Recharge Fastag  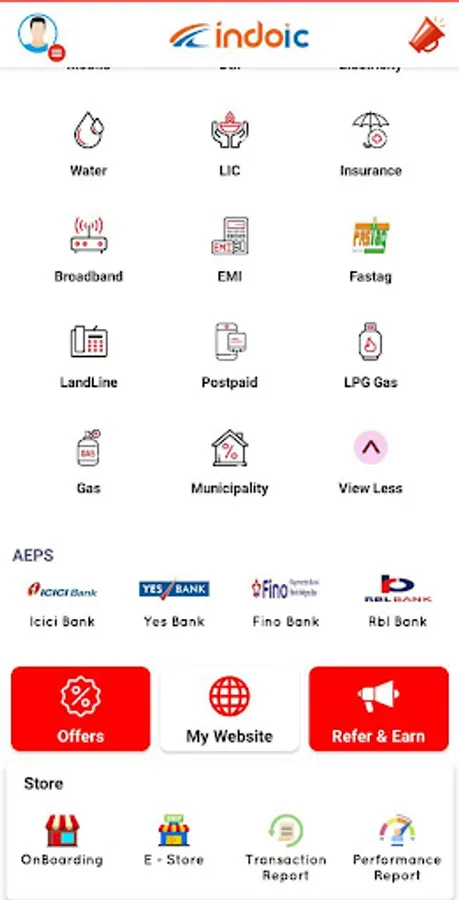click(x=371, y=250)
